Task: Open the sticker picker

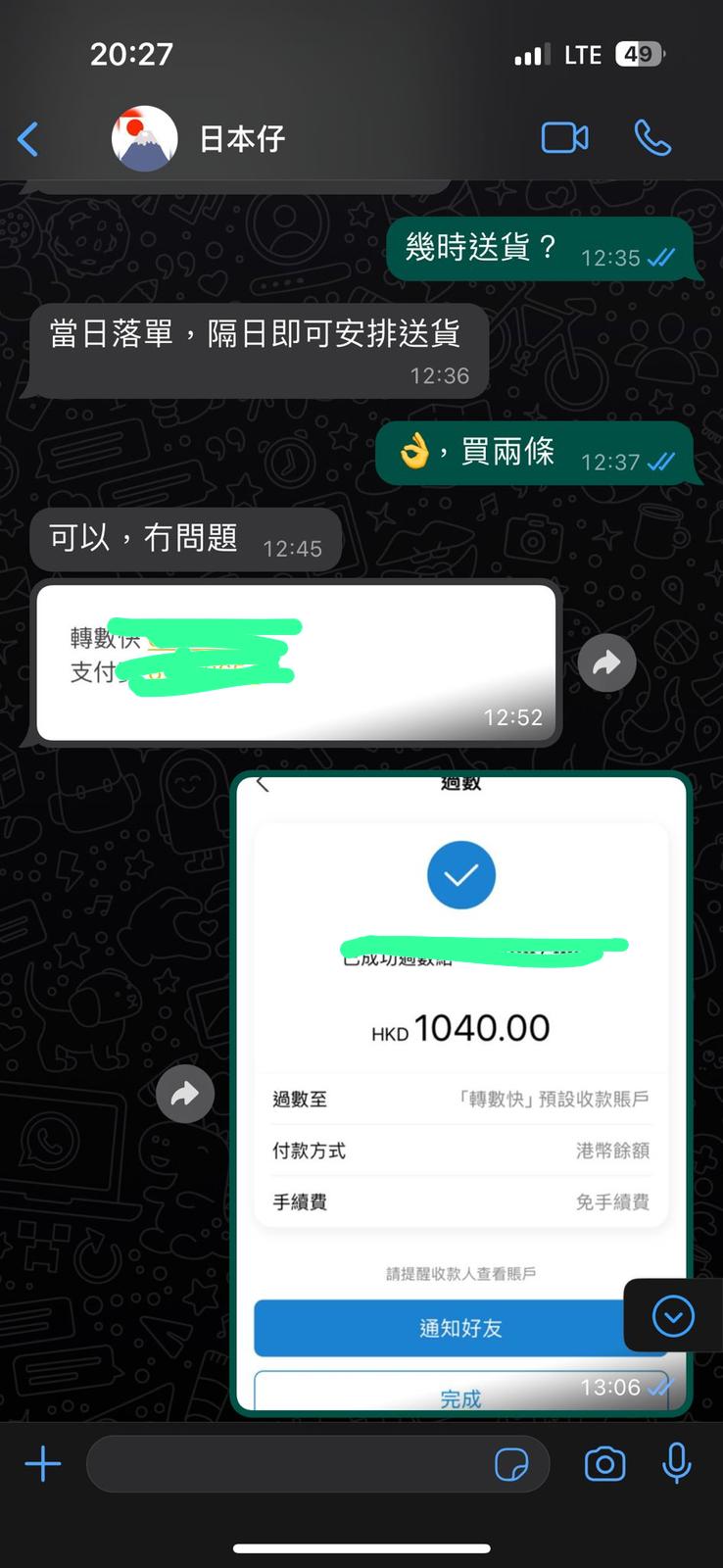Action: pyautogui.click(x=511, y=1464)
